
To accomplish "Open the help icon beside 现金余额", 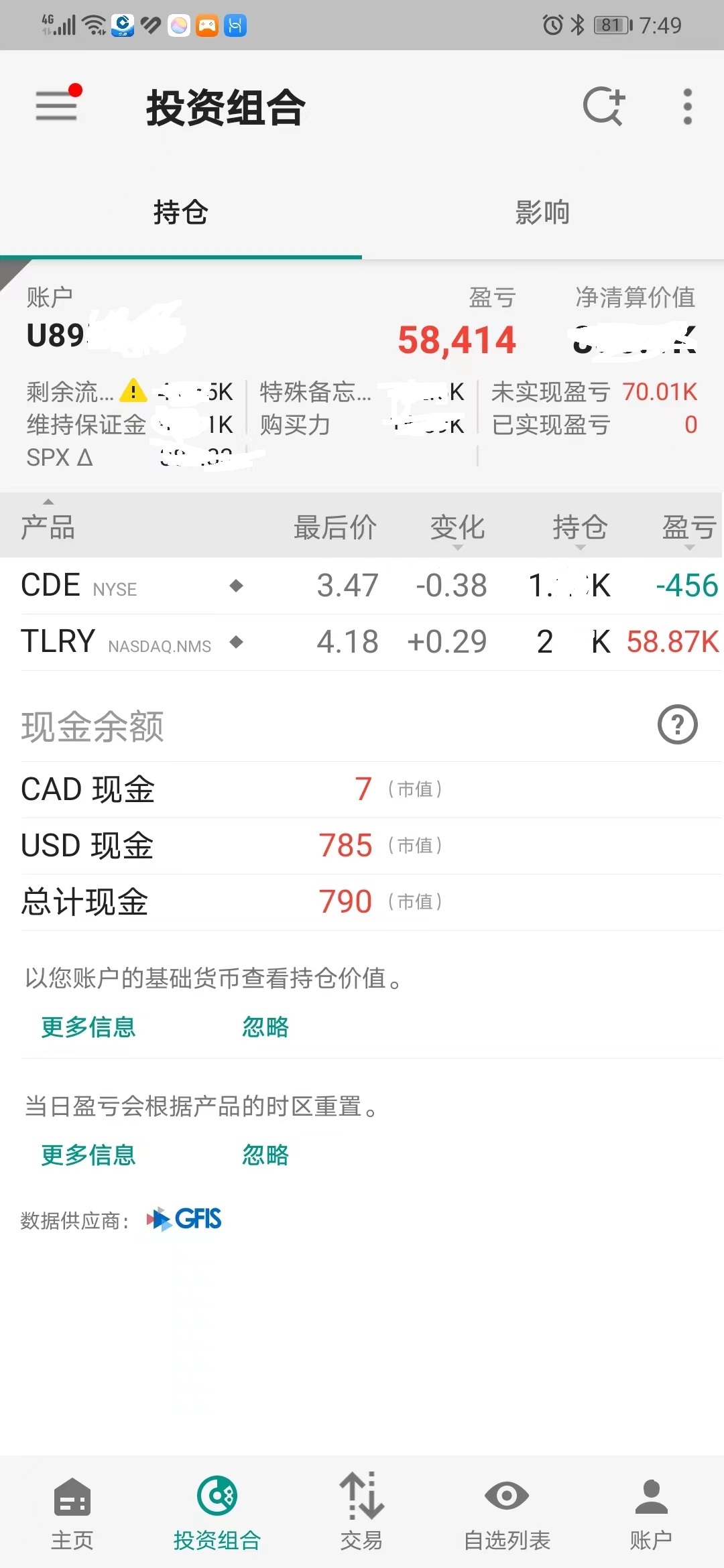I will (677, 724).
